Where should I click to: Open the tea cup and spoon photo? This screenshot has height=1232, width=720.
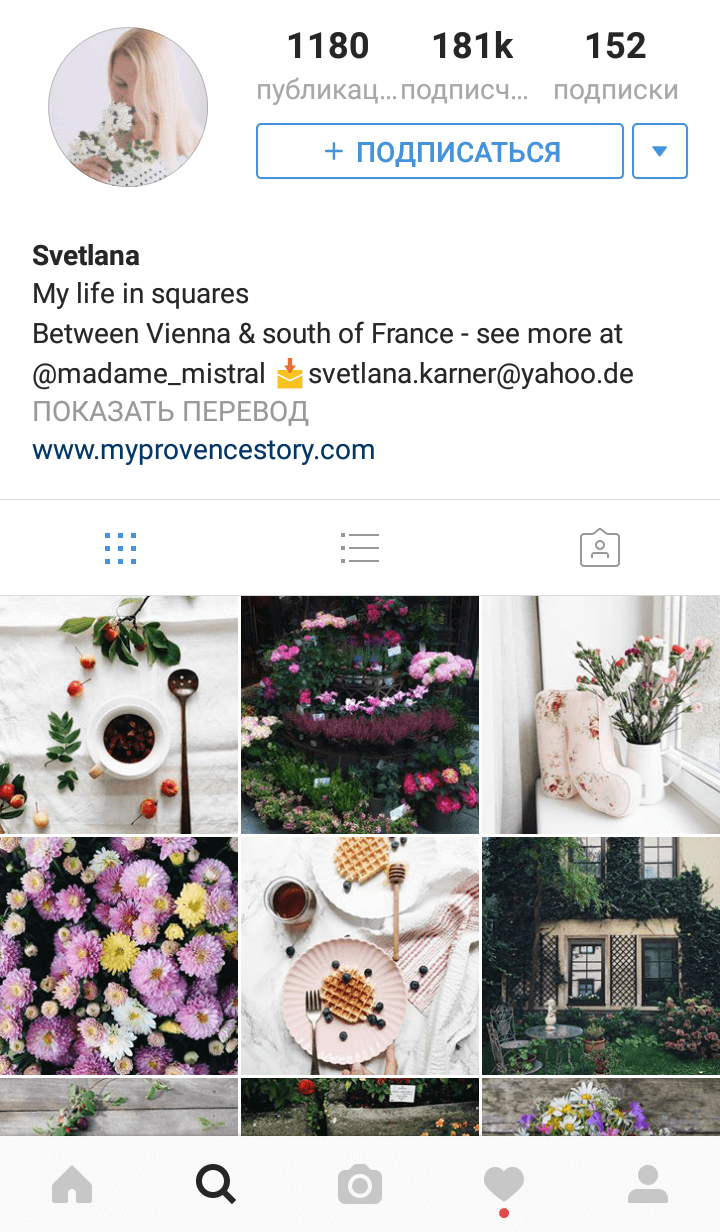click(119, 715)
